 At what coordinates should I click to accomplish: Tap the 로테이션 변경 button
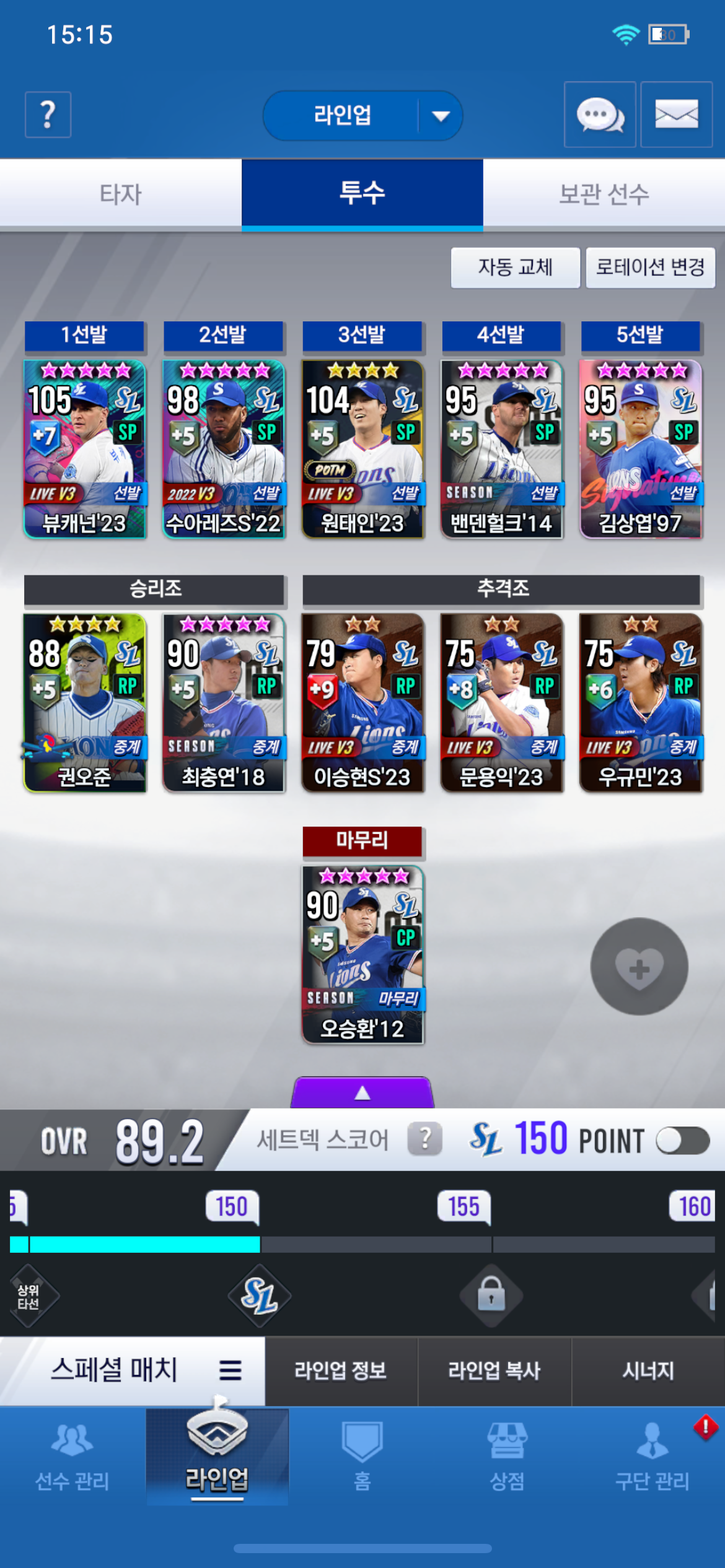pyautogui.click(x=650, y=268)
